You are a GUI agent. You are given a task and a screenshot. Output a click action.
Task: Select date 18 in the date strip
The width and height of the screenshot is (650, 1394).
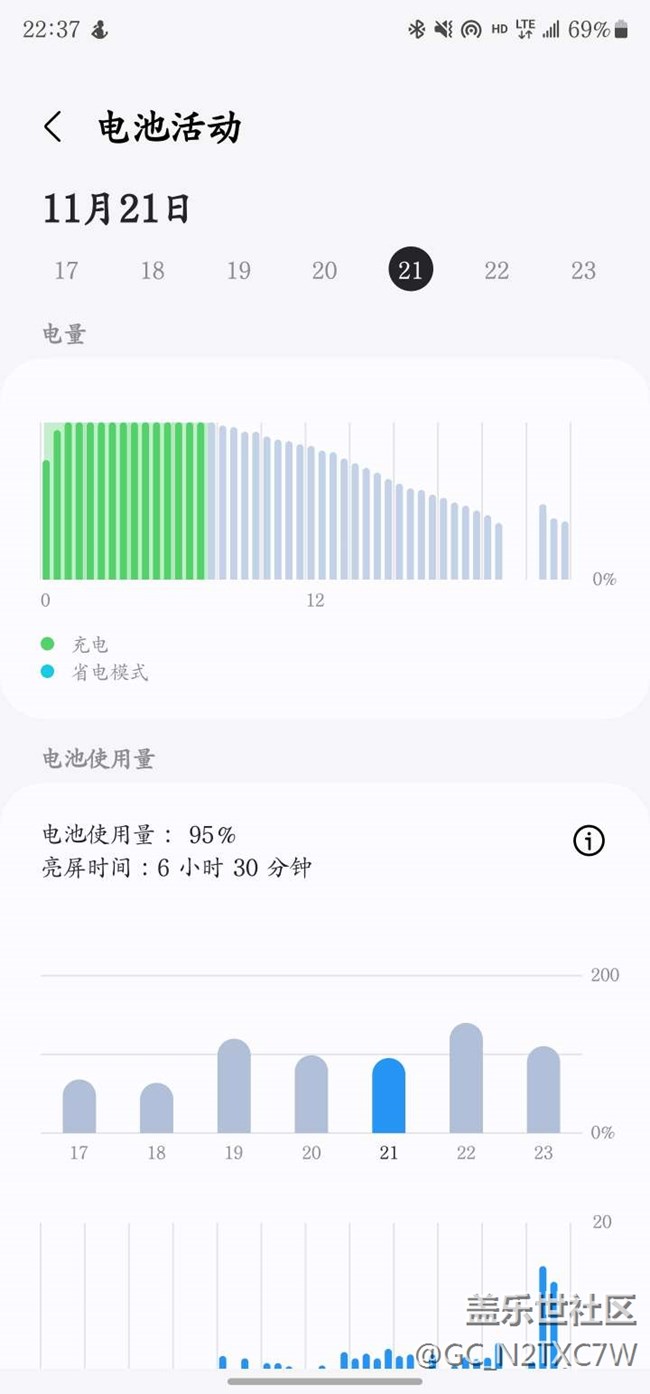(152, 270)
